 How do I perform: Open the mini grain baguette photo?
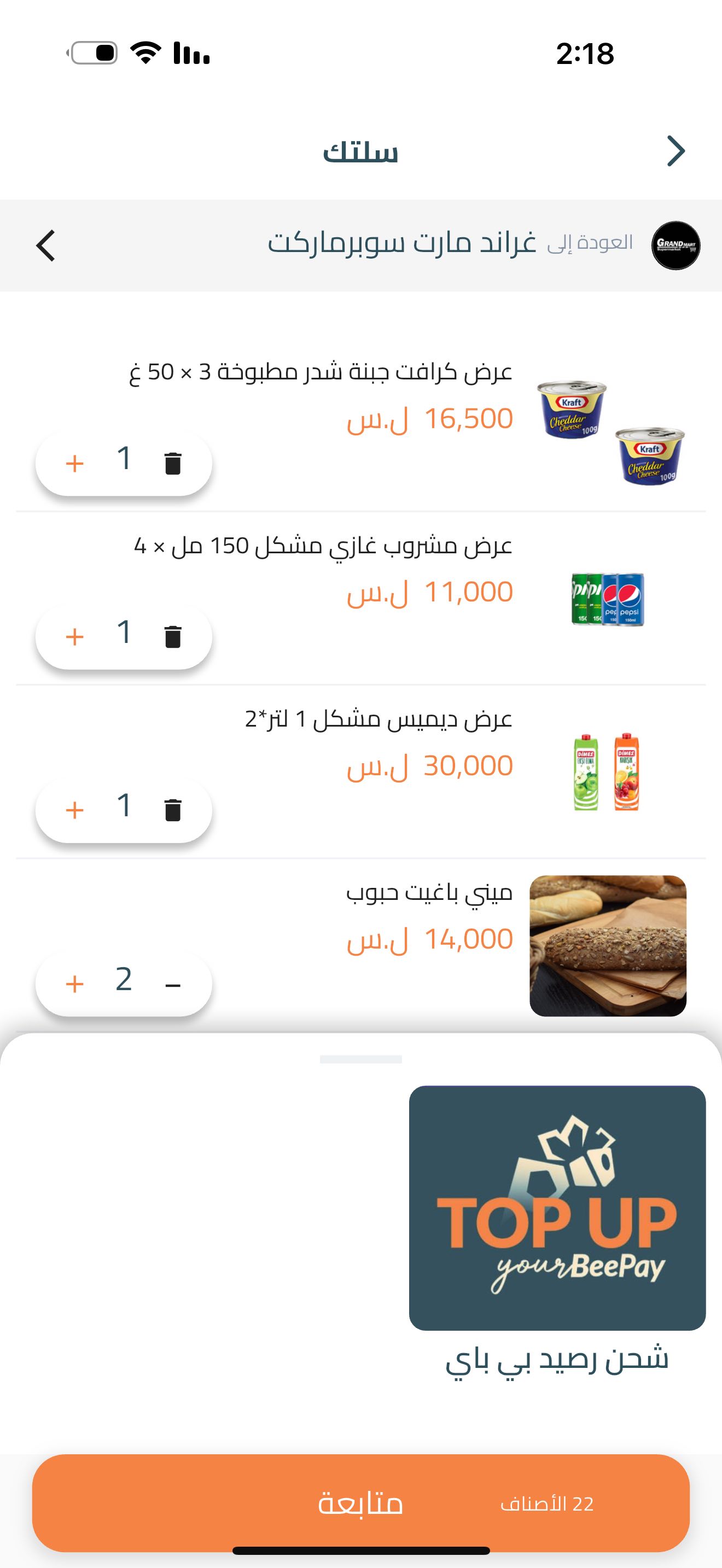[608, 945]
